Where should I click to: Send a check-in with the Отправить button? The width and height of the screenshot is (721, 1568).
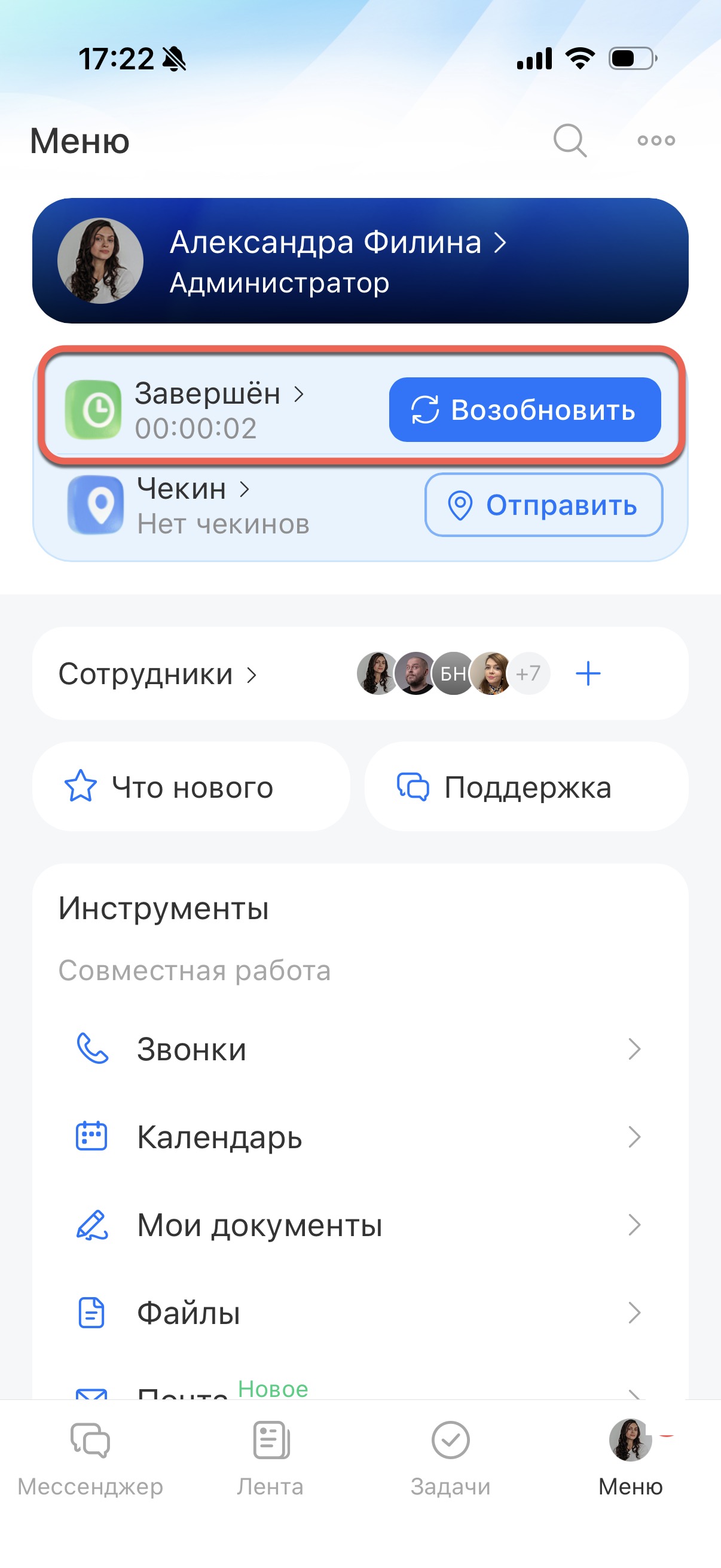click(543, 505)
